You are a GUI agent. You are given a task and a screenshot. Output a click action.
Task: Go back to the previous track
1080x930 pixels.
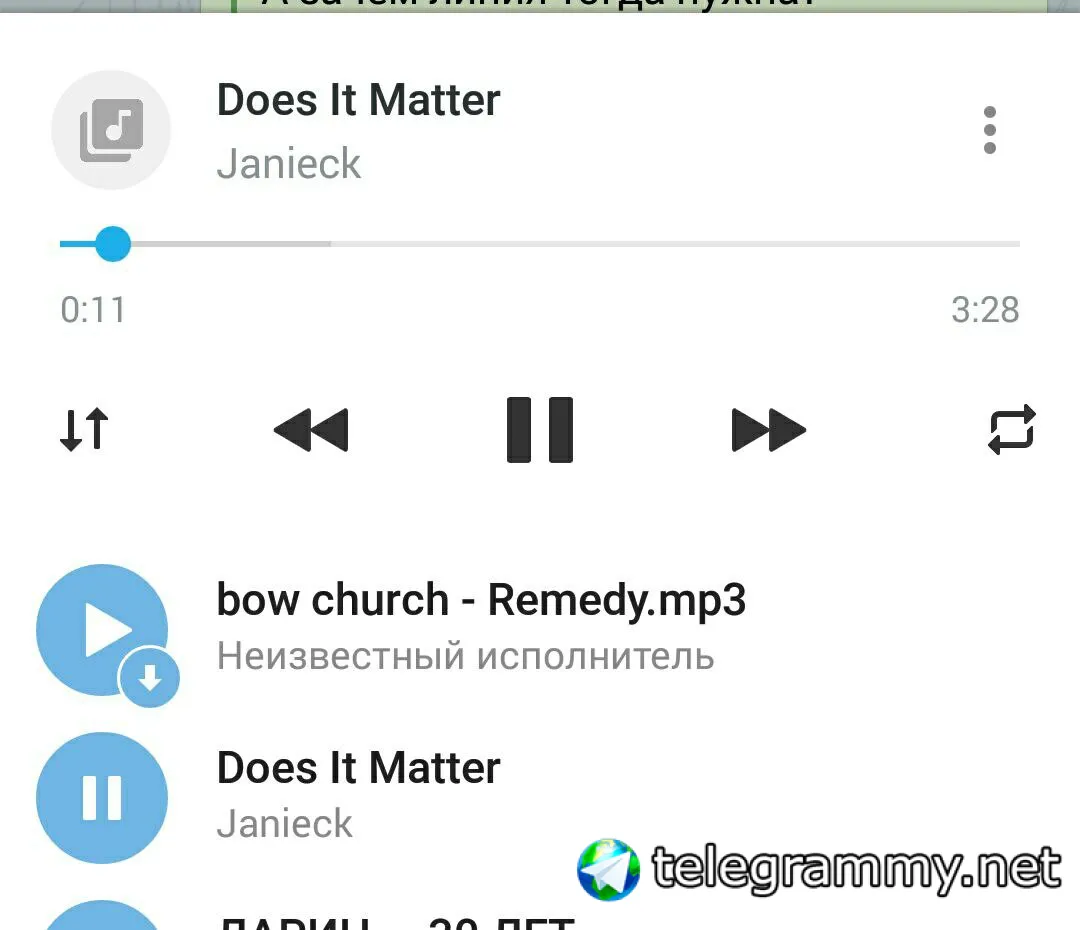click(x=311, y=430)
